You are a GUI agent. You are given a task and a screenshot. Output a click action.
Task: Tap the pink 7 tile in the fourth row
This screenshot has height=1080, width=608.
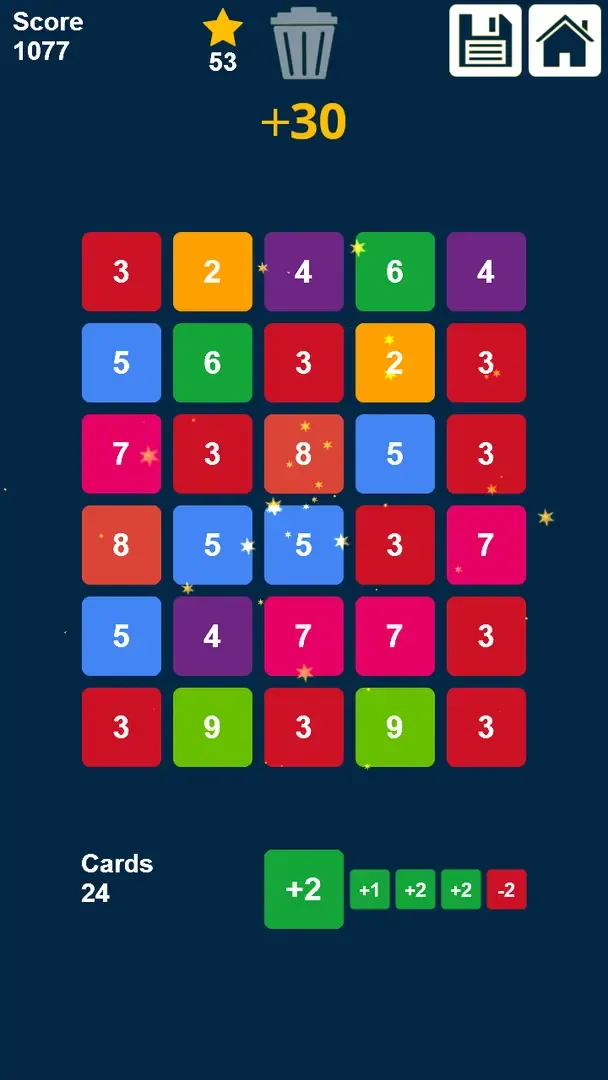click(486, 545)
